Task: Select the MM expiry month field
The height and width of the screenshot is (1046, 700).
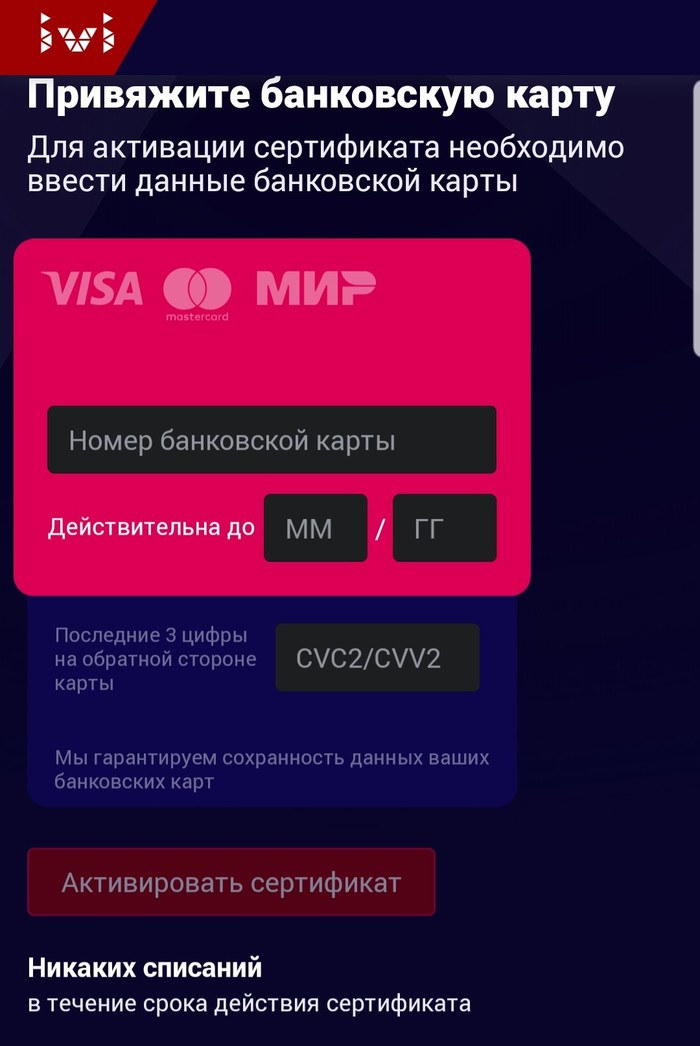Action: point(315,528)
